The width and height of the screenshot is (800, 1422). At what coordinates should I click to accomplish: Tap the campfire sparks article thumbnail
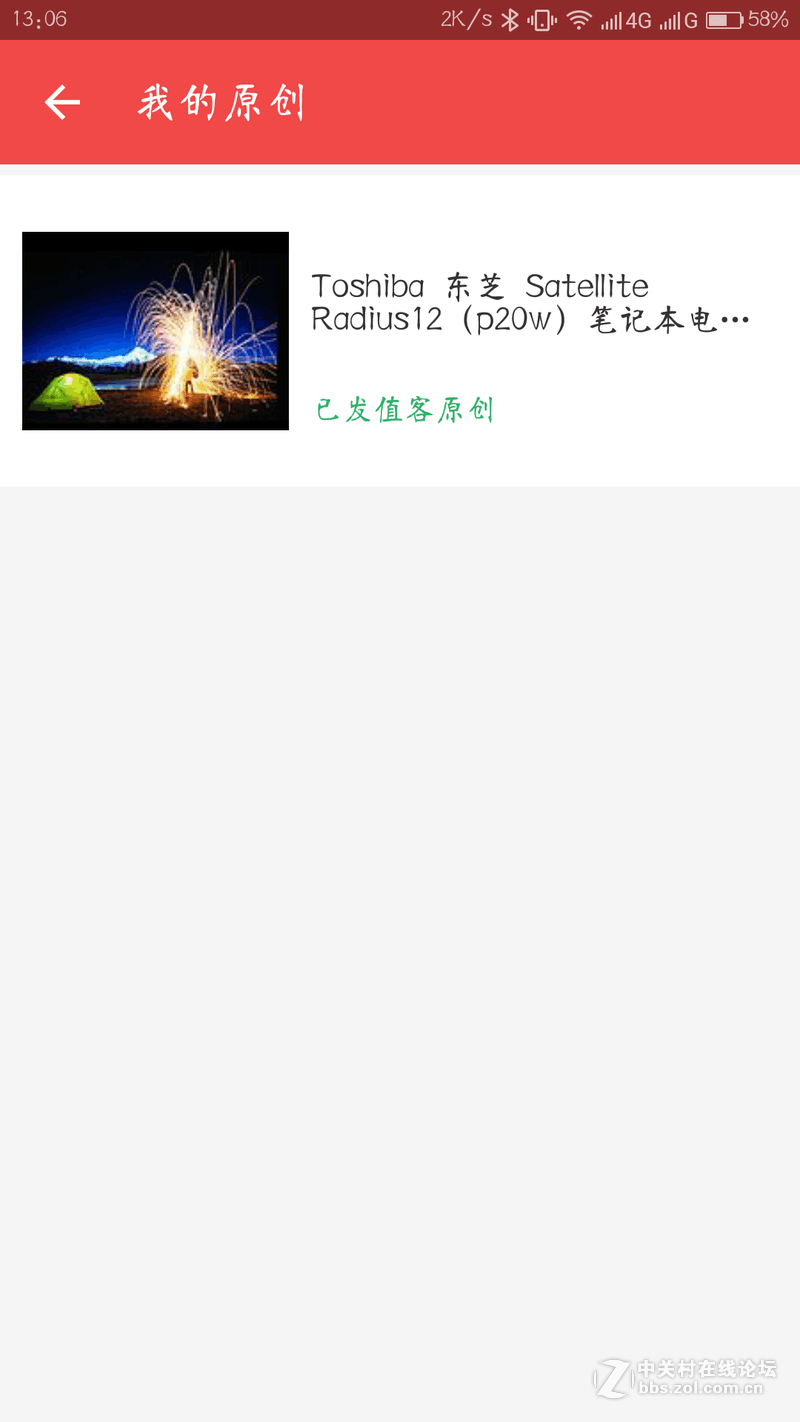155,331
